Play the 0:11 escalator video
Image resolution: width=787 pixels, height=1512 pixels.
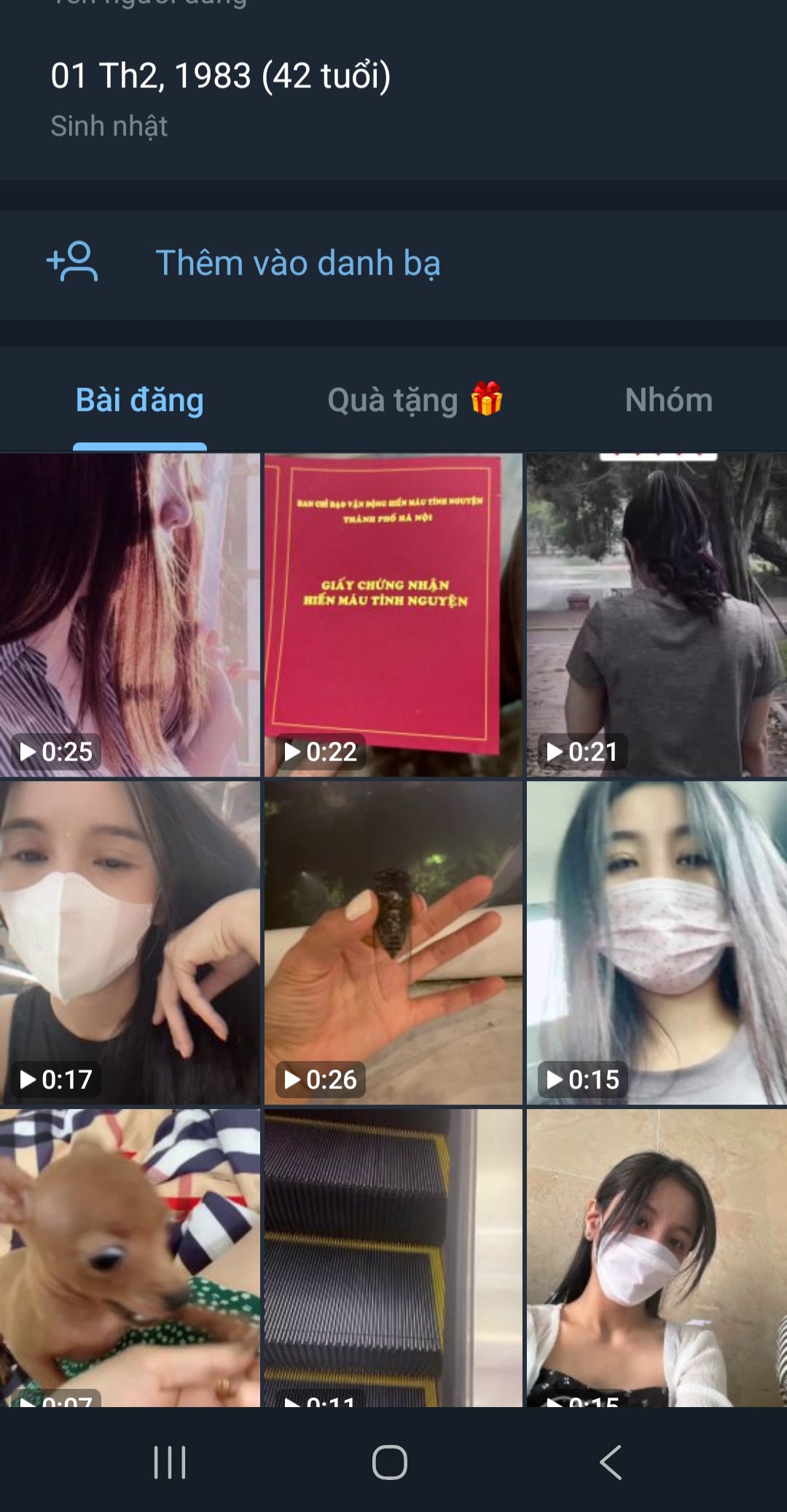393,1257
